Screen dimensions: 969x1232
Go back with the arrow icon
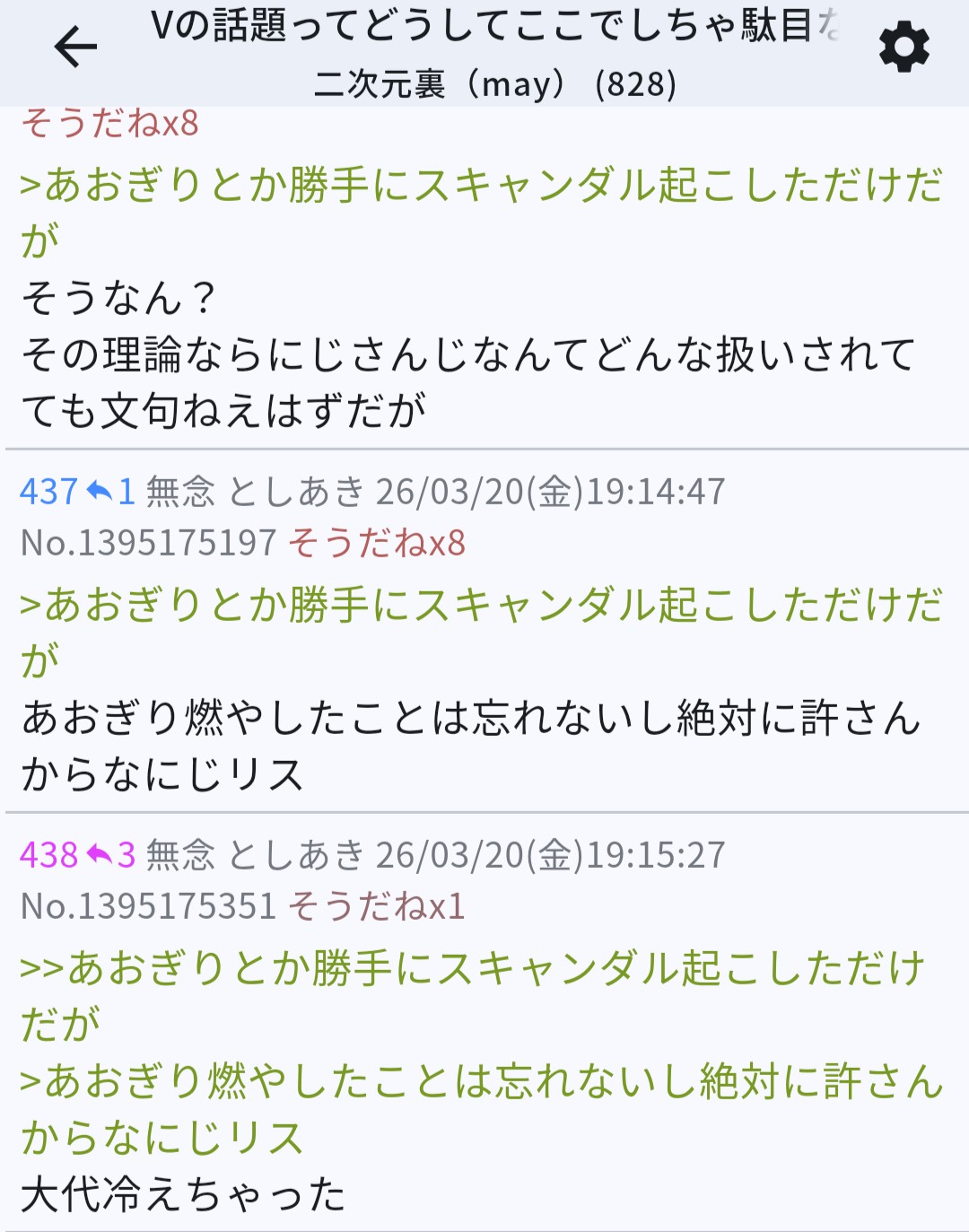coord(75,47)
